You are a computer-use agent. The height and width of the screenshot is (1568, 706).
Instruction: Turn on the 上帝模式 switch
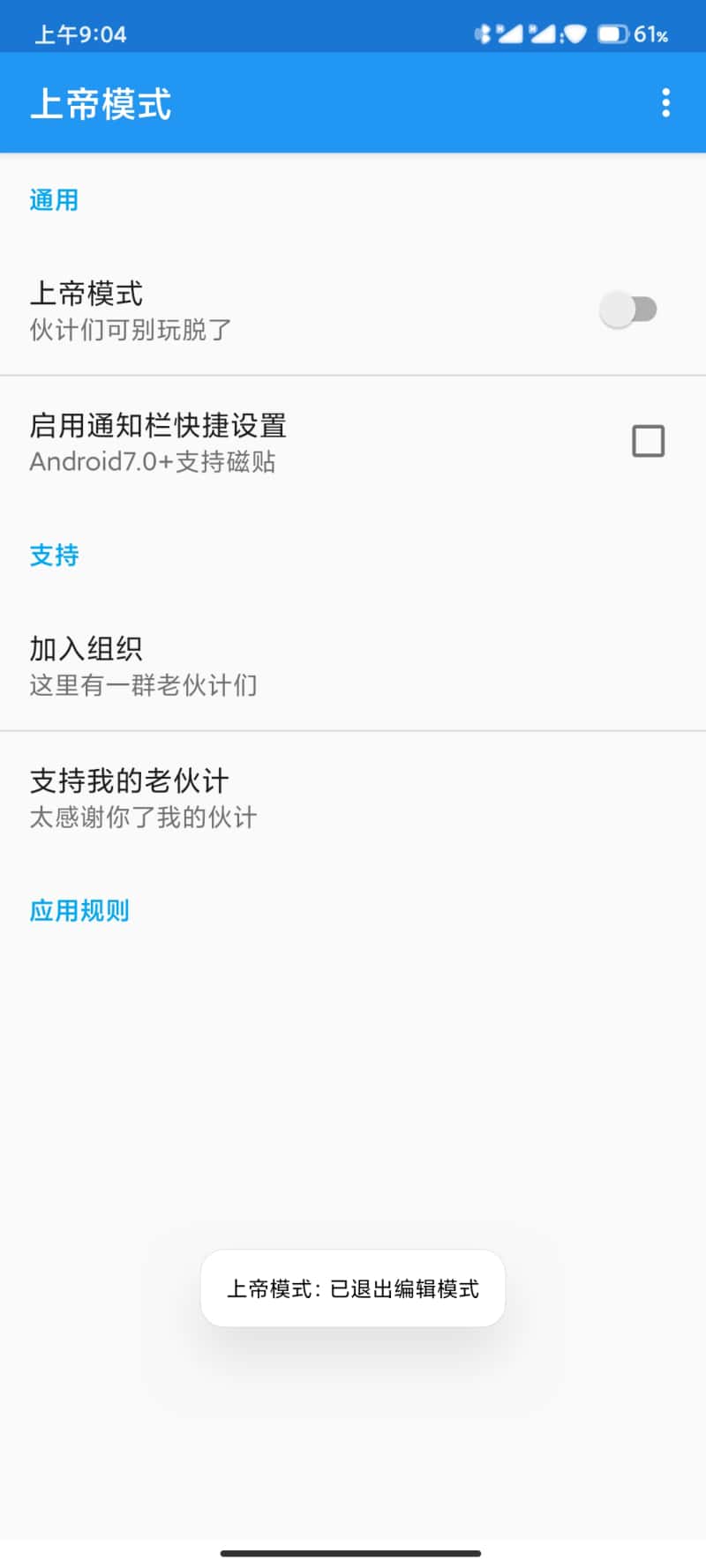pos(628,310)
